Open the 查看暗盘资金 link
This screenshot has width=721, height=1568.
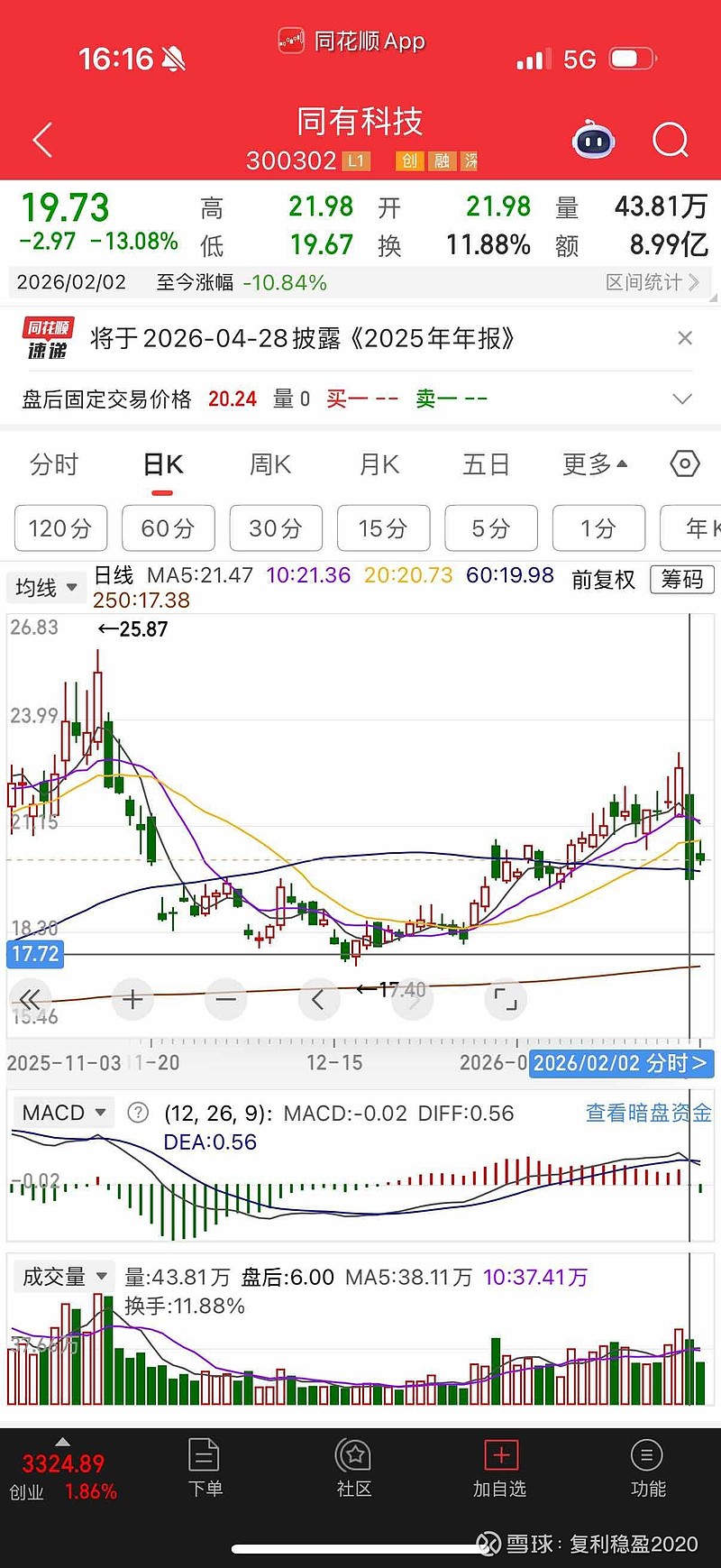tap(648, 1114)
